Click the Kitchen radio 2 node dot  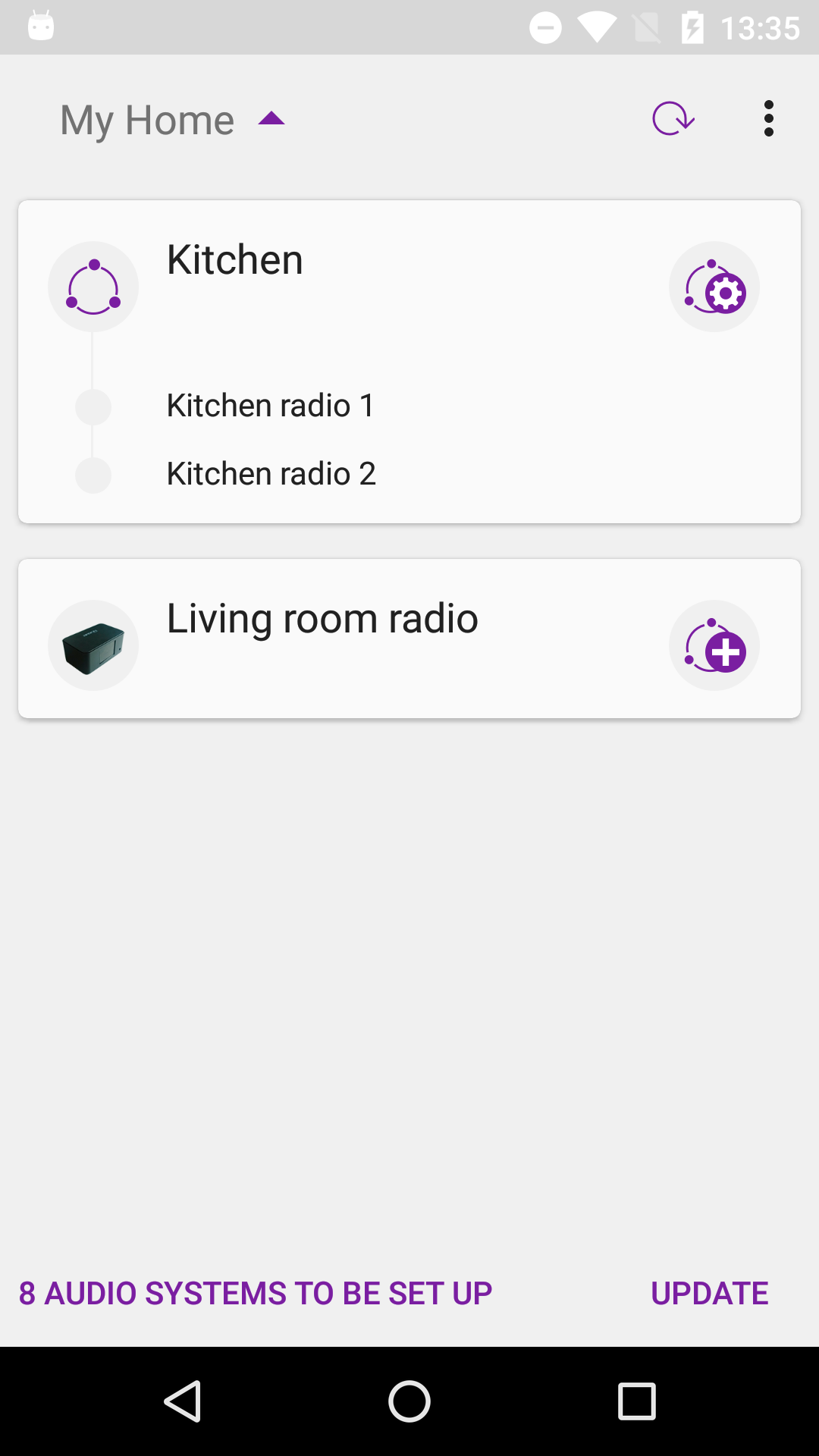tap(93, 474)
